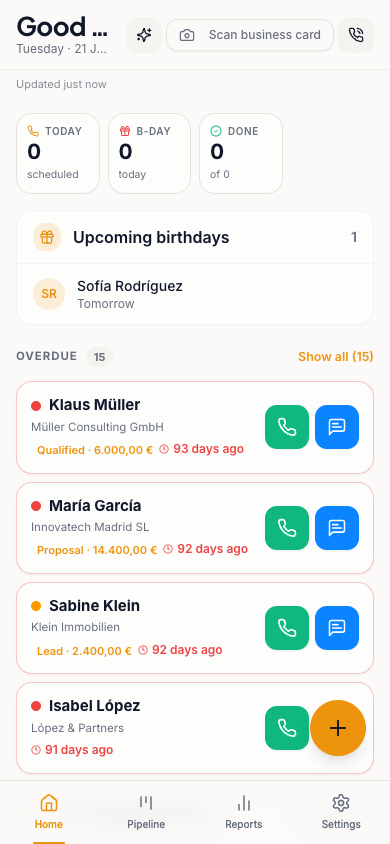Open Sofía Rodríguez's birthday entry
This screenshot has height=844, width=390.
pyautogui.click(x=195, y=294)
